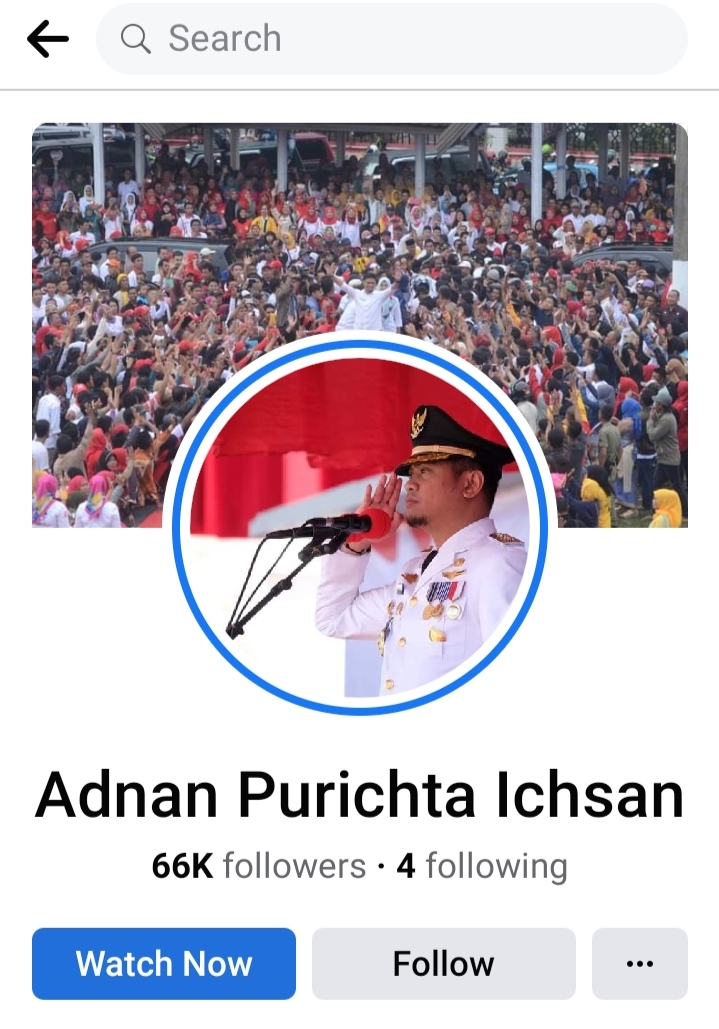Tap the Watch Now button

164,964
